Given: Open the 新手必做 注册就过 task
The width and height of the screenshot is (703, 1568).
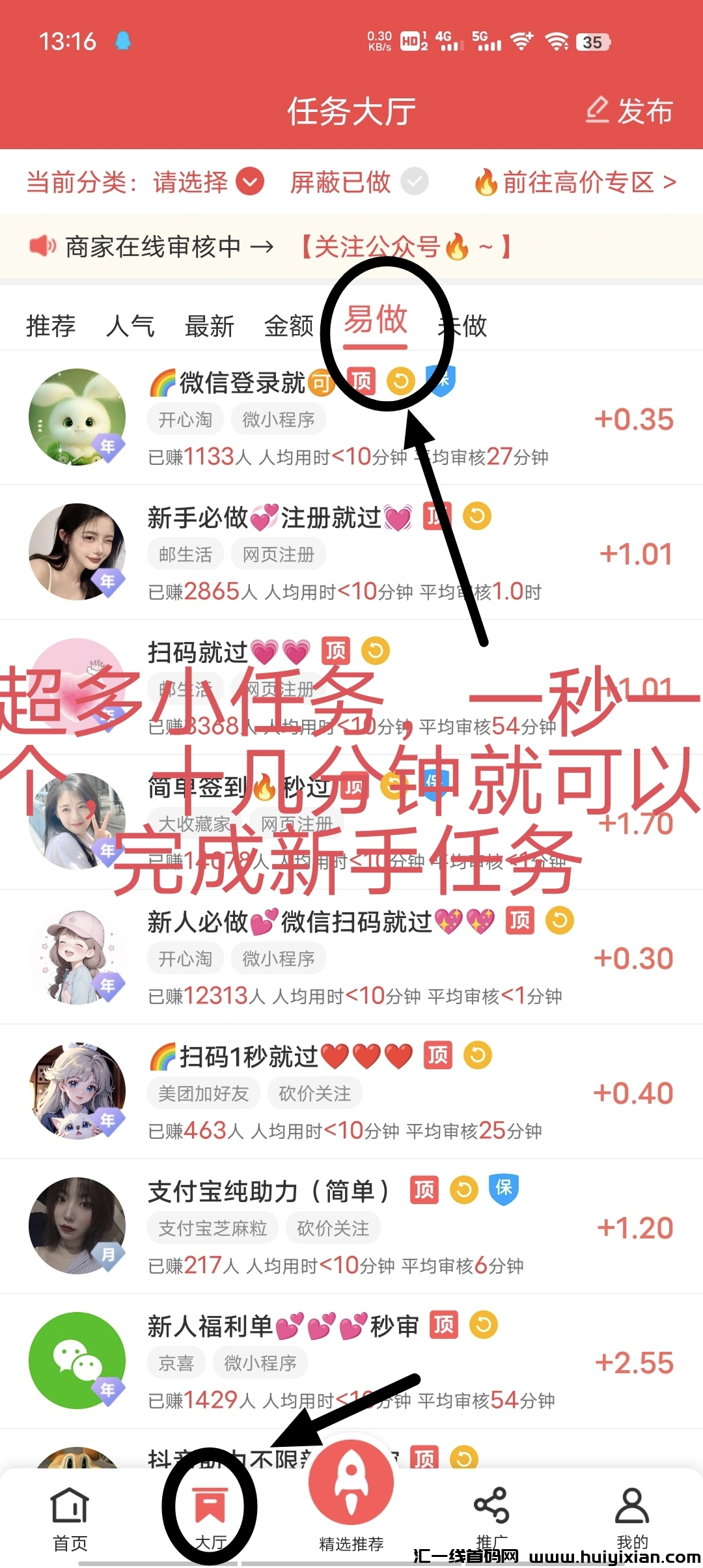Looking at the screenshot, I should click(x=351, y=553).
